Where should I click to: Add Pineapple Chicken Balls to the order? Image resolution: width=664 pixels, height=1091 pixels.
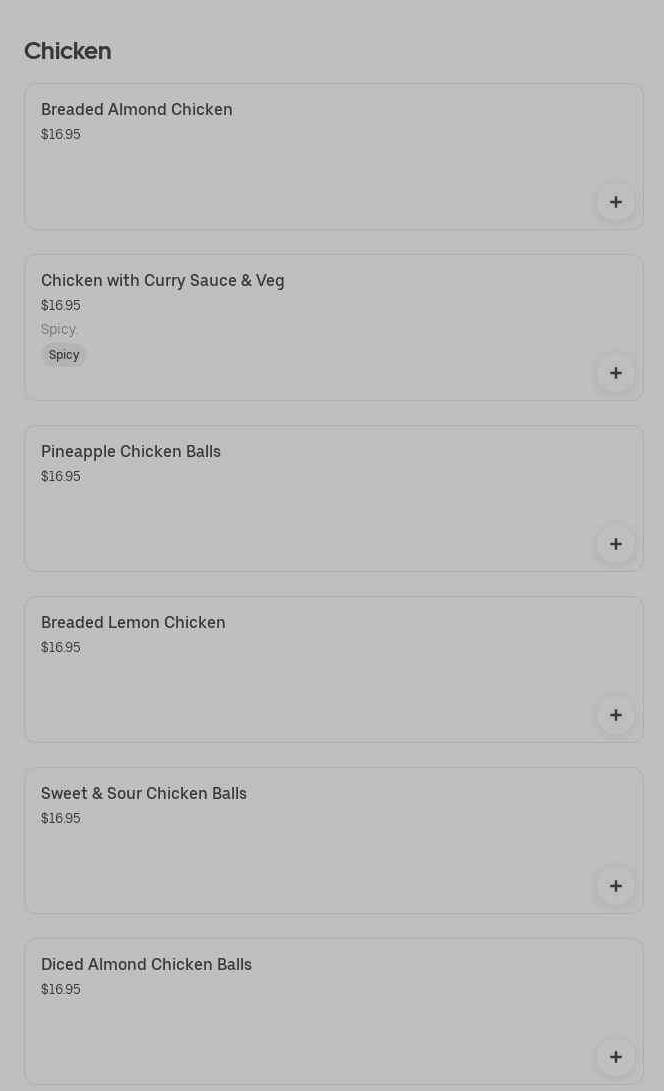pyautogui.click(x=615, y=544)
